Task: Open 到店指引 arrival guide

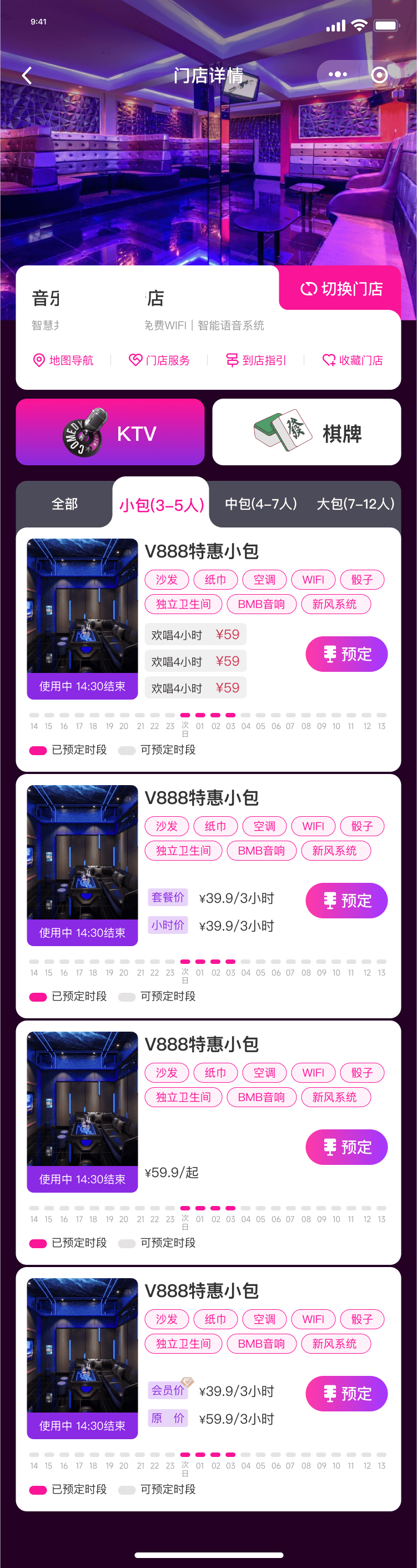Action: pyautogui.click(x=257, y=360)
